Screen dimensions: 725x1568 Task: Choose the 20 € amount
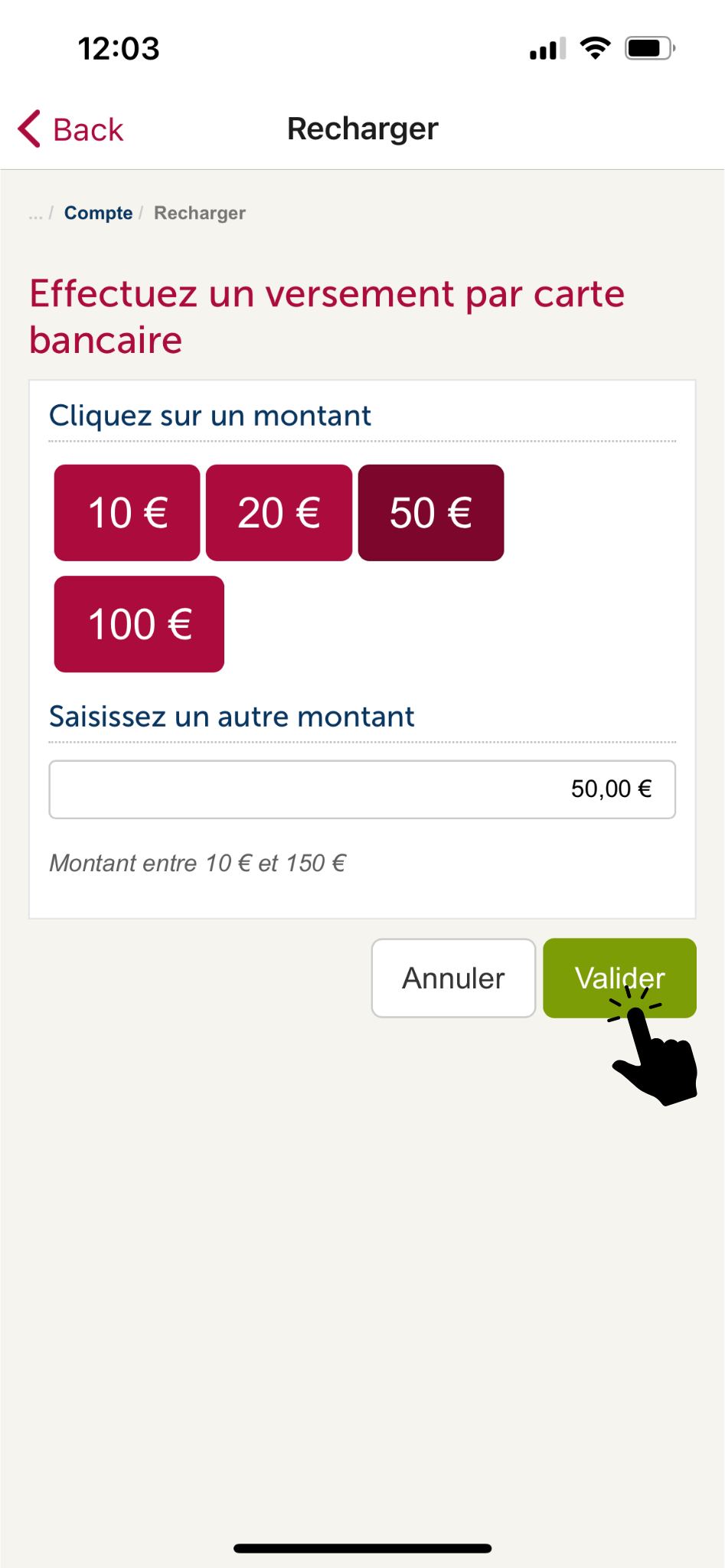pos(279,513)
